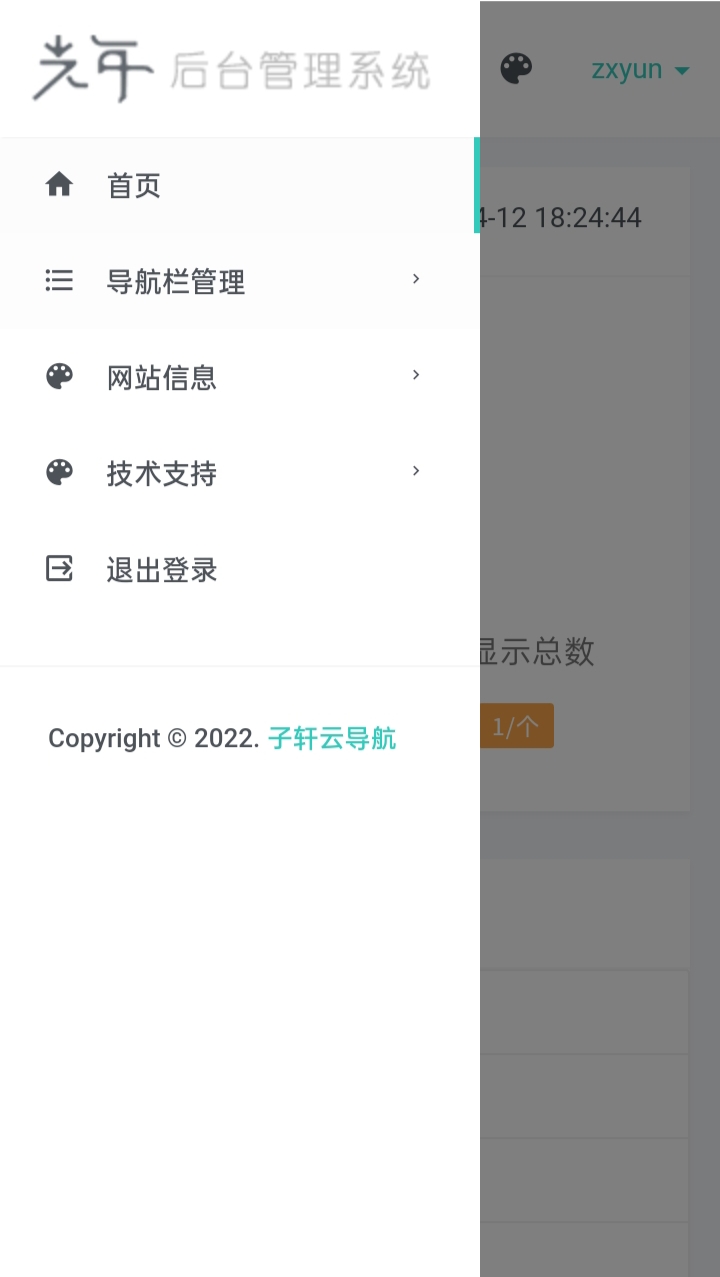Open the zxyun account dropdown
The image size is (720, 1277).
(x=639, y=69)
